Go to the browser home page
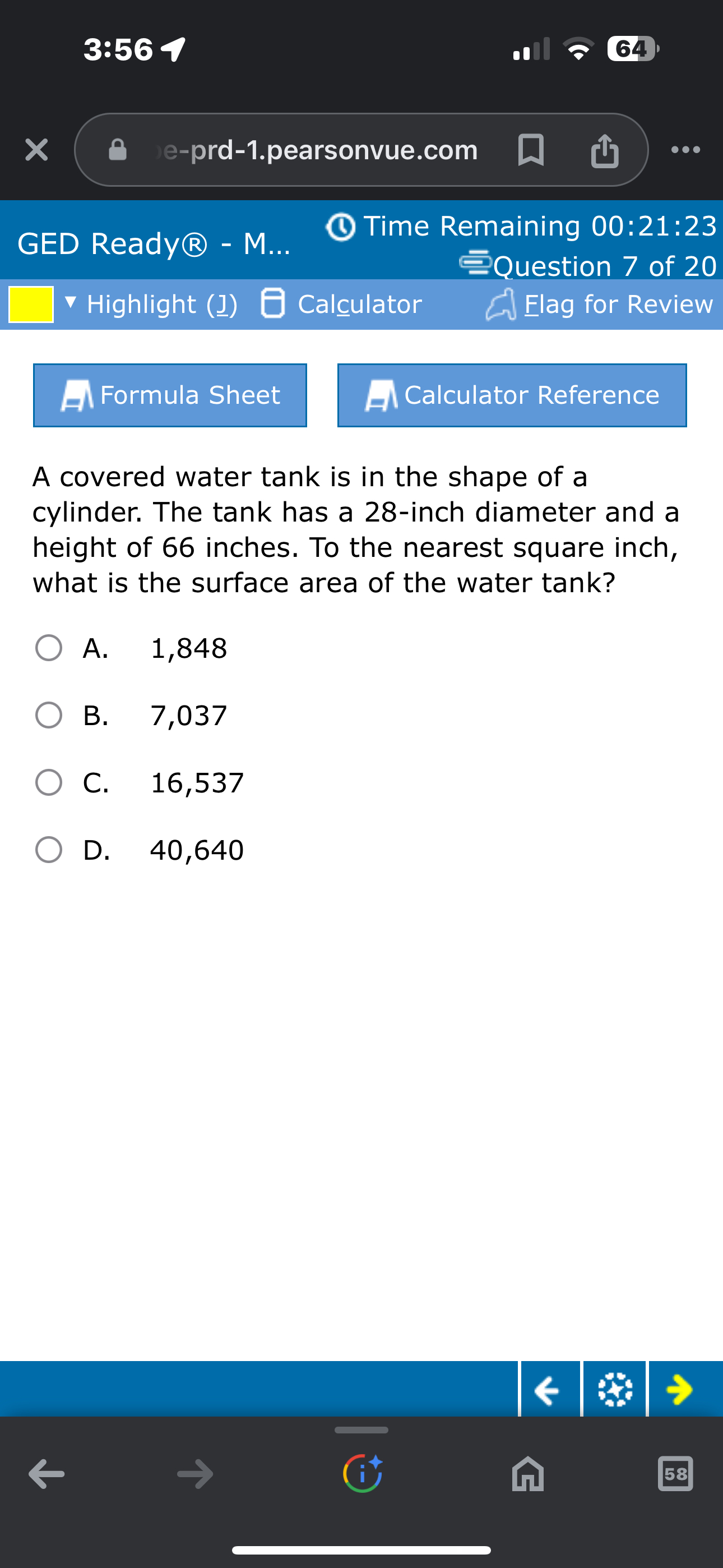 [527, 1474]
